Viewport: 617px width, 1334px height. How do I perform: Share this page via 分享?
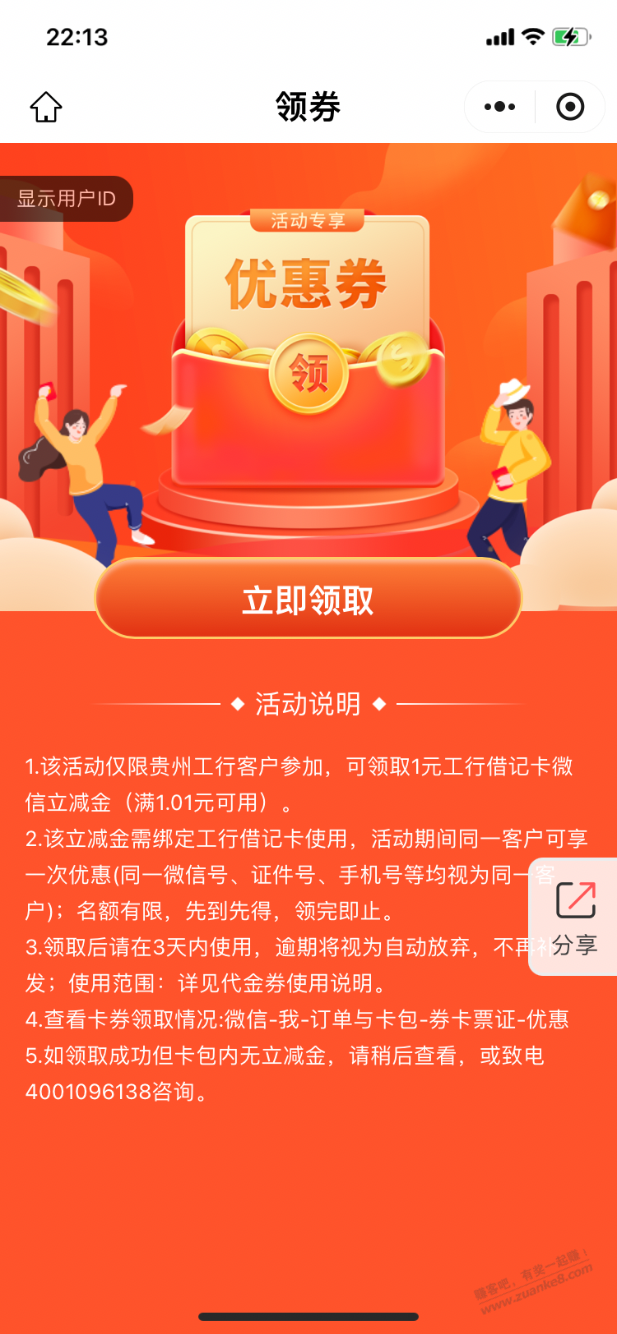pyautogui.click(x=574, y=916)
